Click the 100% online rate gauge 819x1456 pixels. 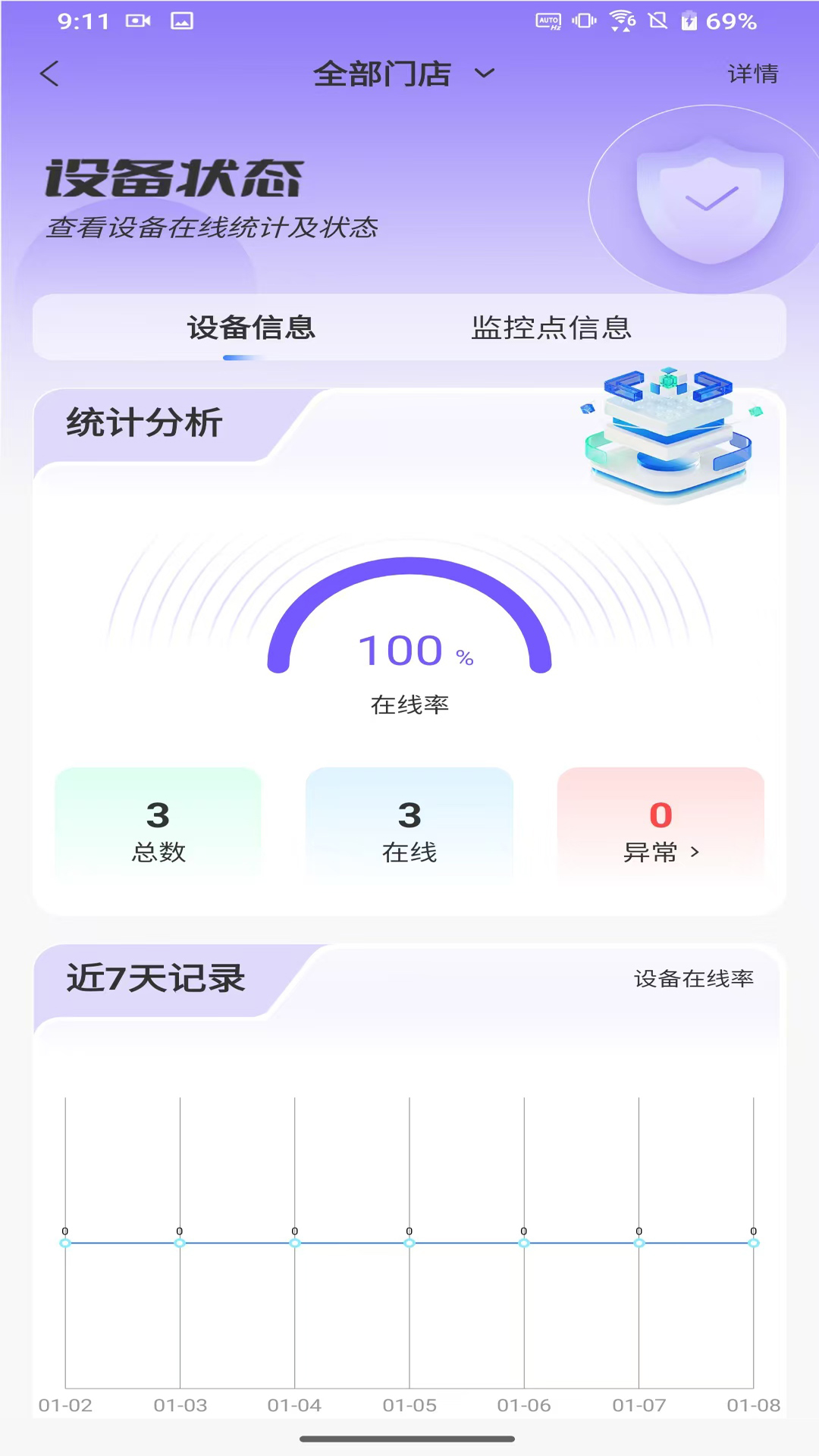tap(409, 648)
